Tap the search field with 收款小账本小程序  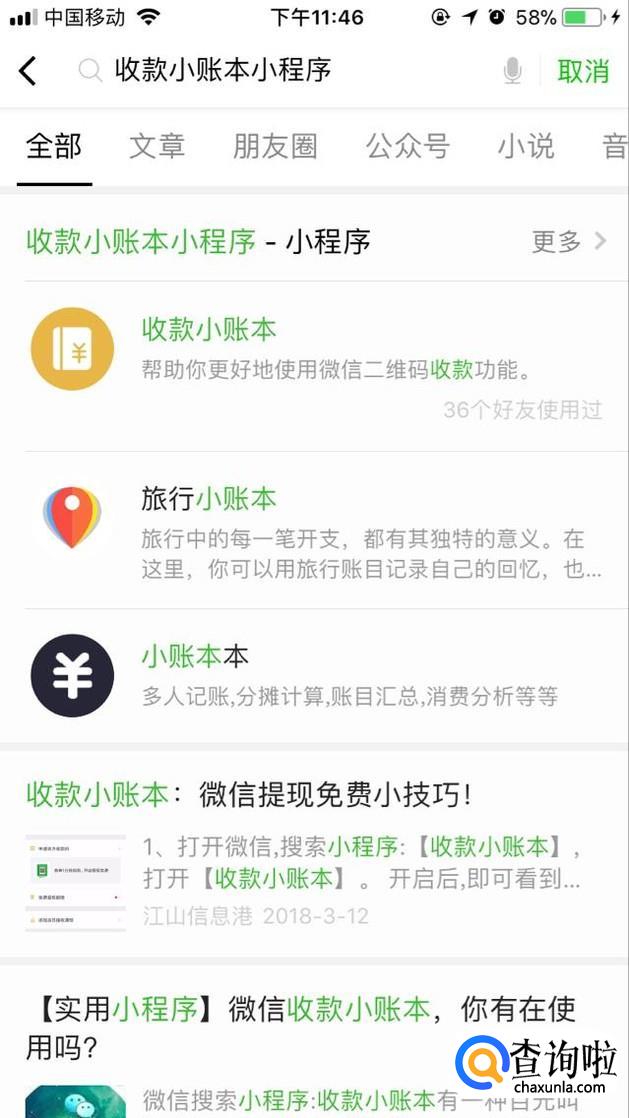[290, 71]
